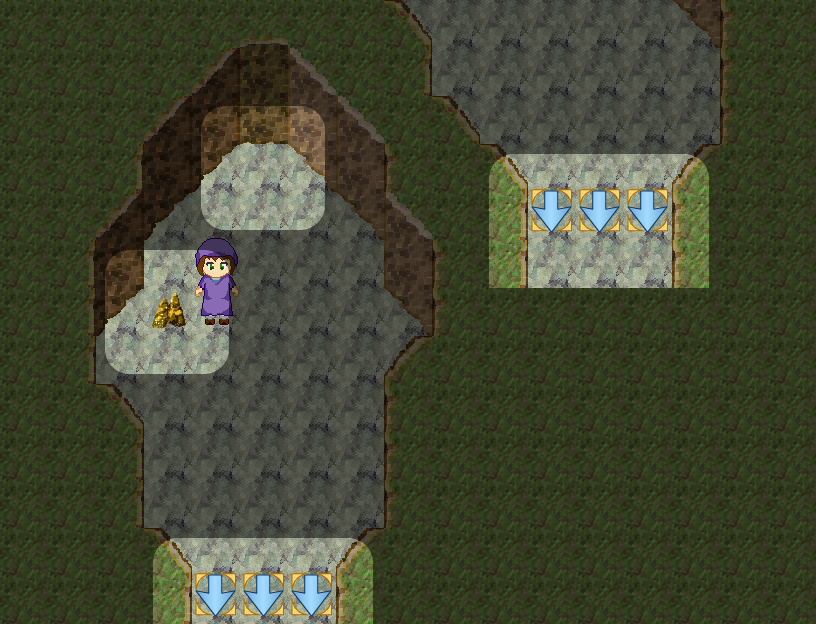Collect the gold ore pile beside the character
The width and height of the screenshot is (816, 624).
(x=169, y=312)
